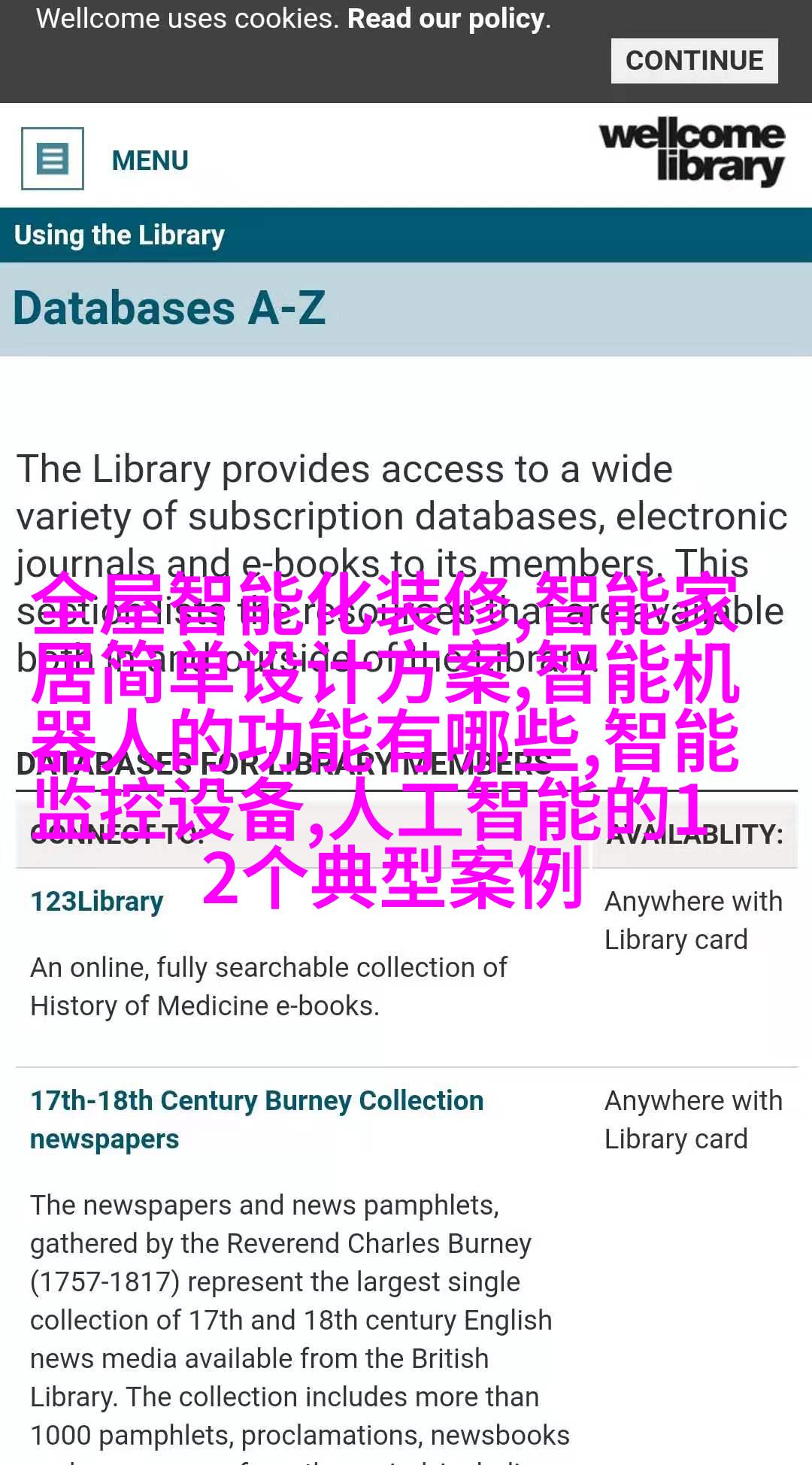Open the cookie policy link
The width and height of the screenshot is (812, 1465).
tap(446, 19)
